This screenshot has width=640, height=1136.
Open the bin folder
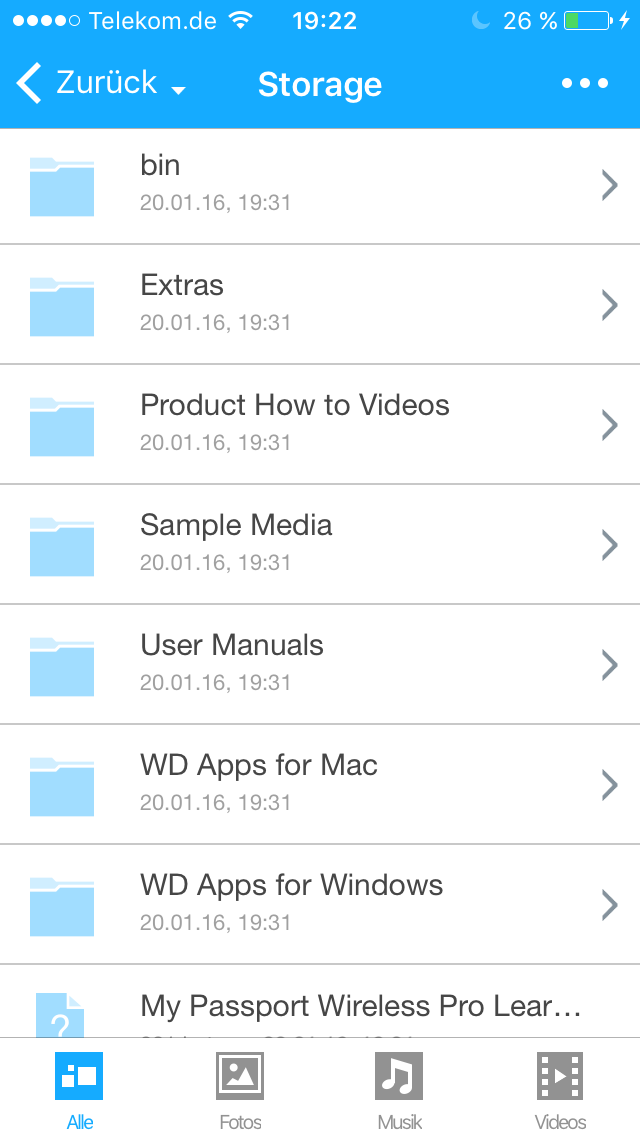point(320,185)
